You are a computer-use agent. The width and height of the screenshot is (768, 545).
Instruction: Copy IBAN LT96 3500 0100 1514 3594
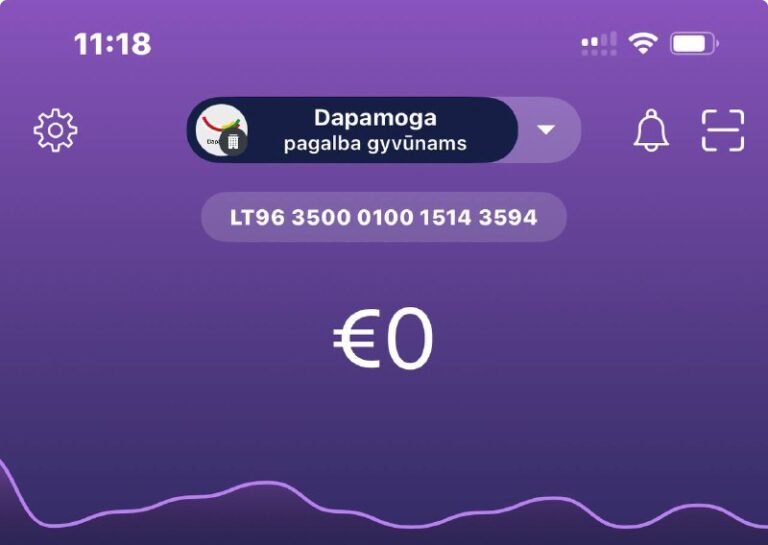[x=383, y=217]
